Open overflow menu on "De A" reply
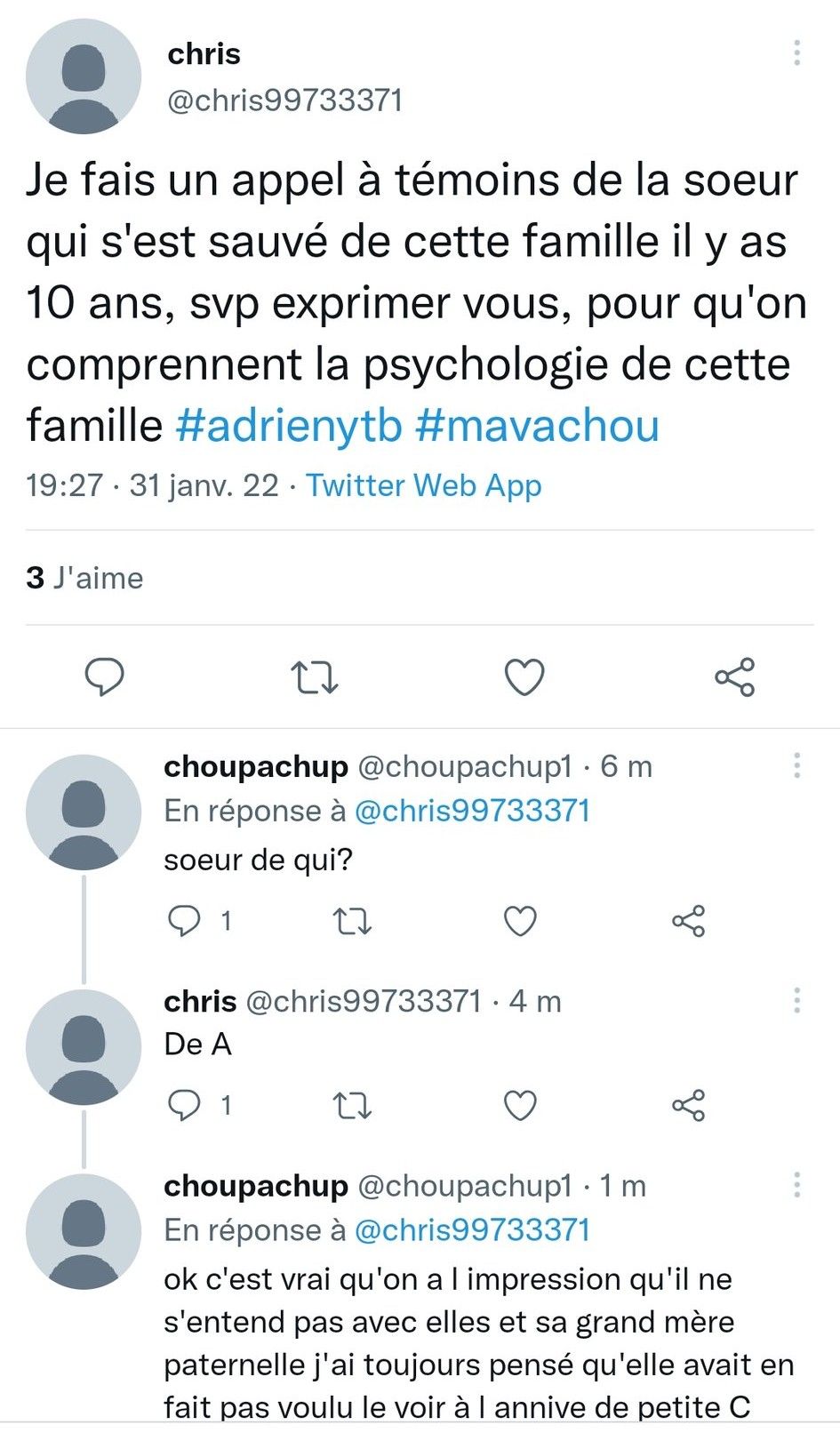Screen dimensions: 840x1441 [796, 1000]
